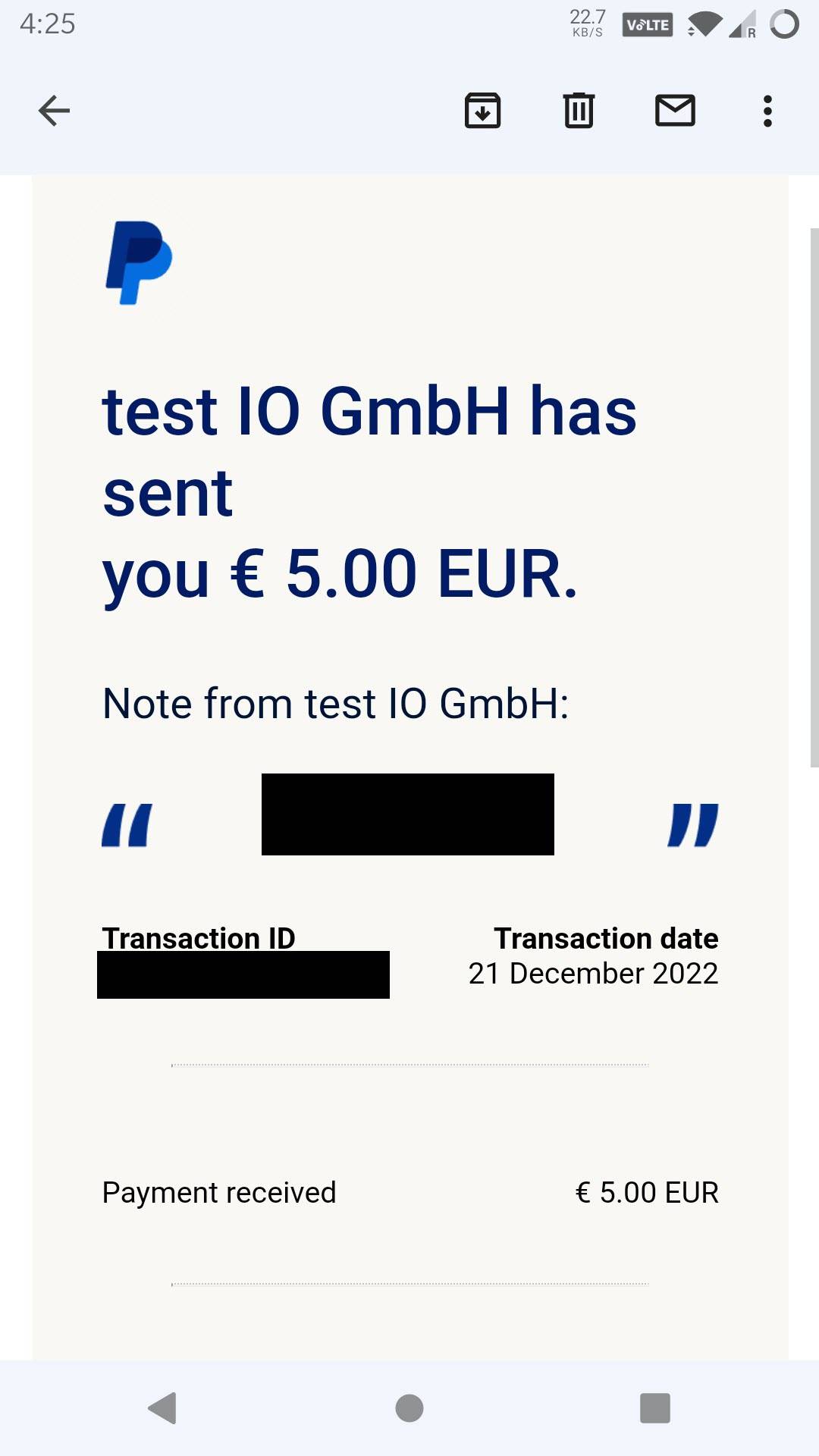Open the three-dot overflow menu
Viewport: 819px width, 1456px height.
(x=767, y=111)
